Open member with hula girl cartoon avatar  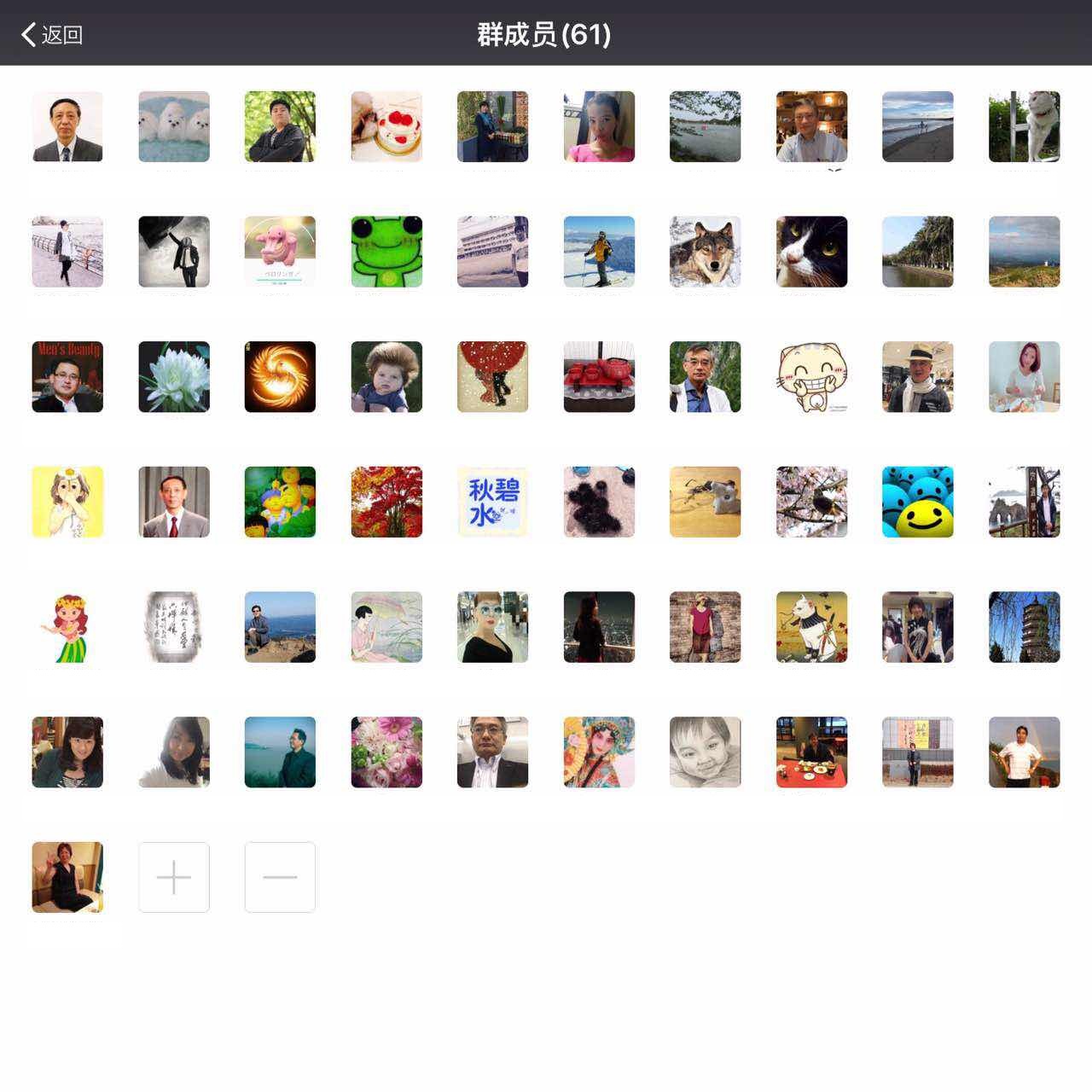coord(67,627)
